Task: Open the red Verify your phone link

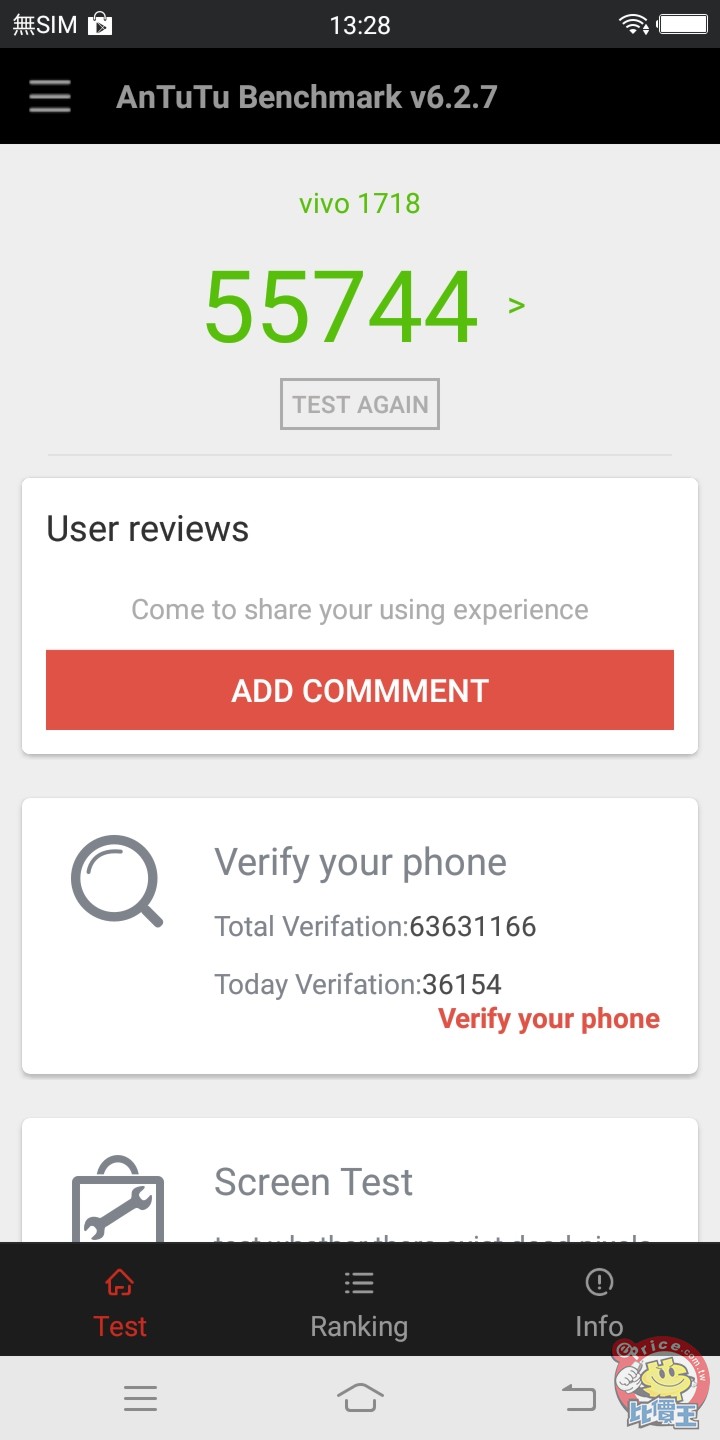Action: pyautogui.click(x=549, y=1019)
